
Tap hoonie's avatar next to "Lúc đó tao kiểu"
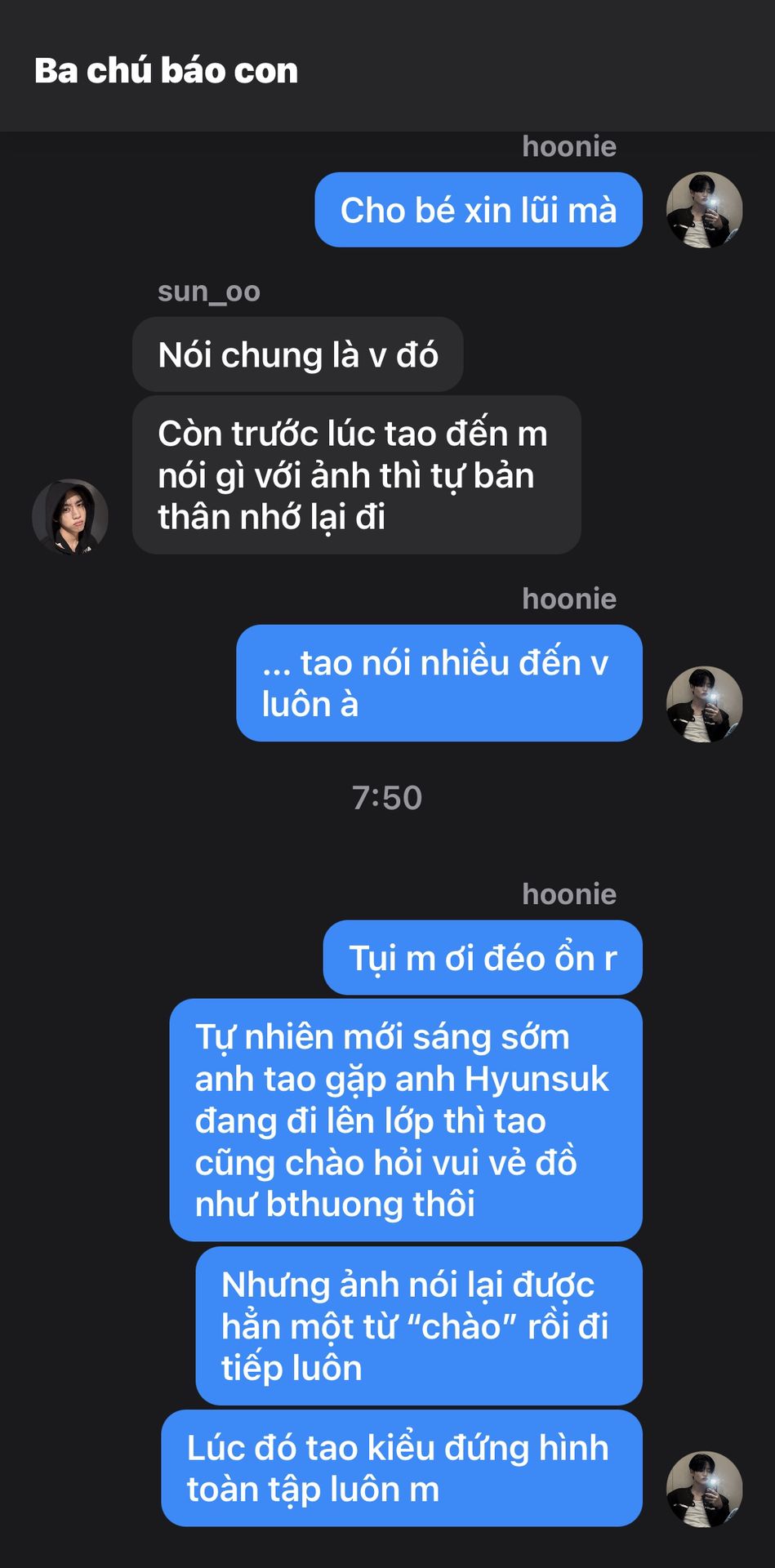(x=704, y=1488)
